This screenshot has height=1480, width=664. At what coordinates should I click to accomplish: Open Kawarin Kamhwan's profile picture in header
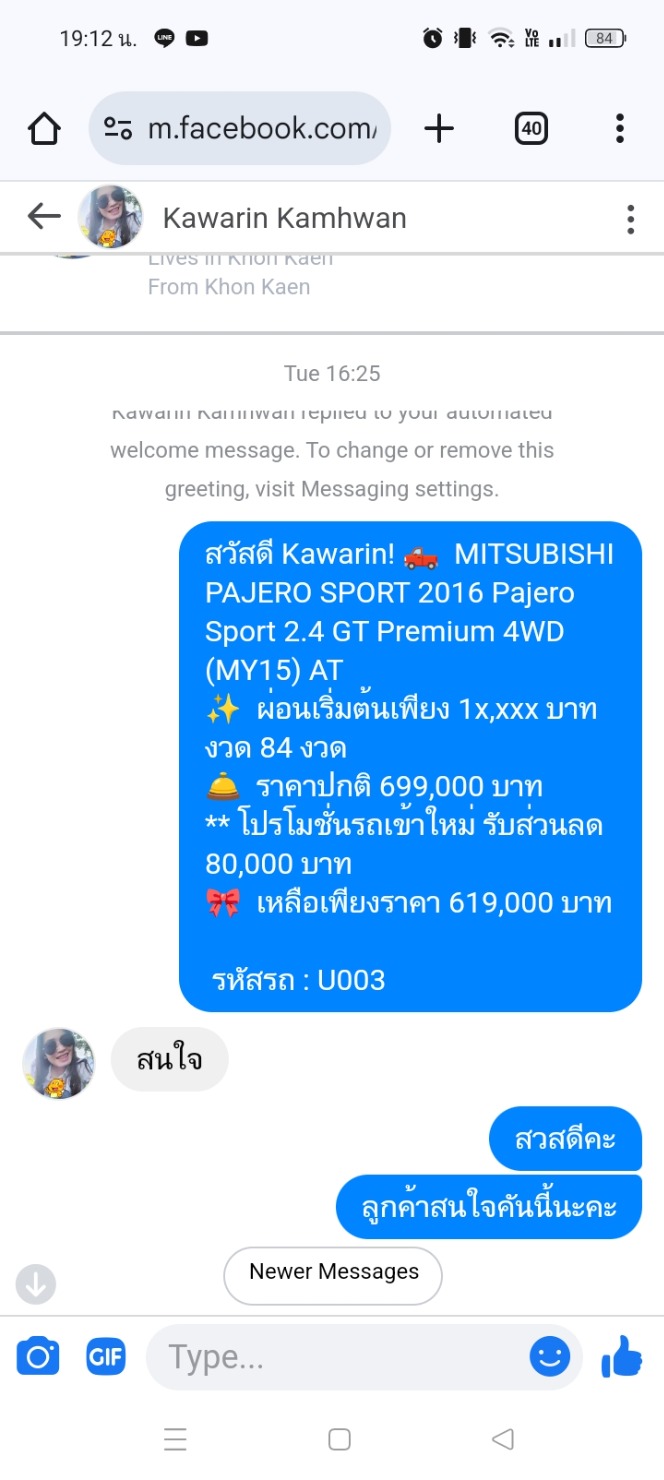point(110,217)
